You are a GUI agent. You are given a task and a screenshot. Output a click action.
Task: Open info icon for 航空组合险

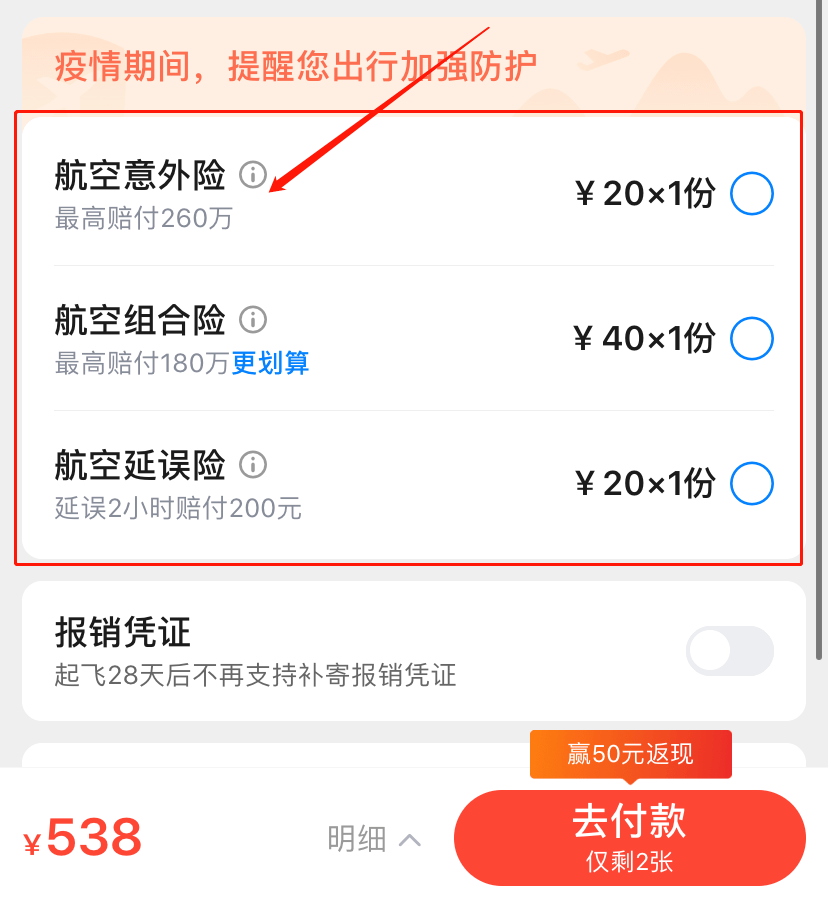point(253,320)
